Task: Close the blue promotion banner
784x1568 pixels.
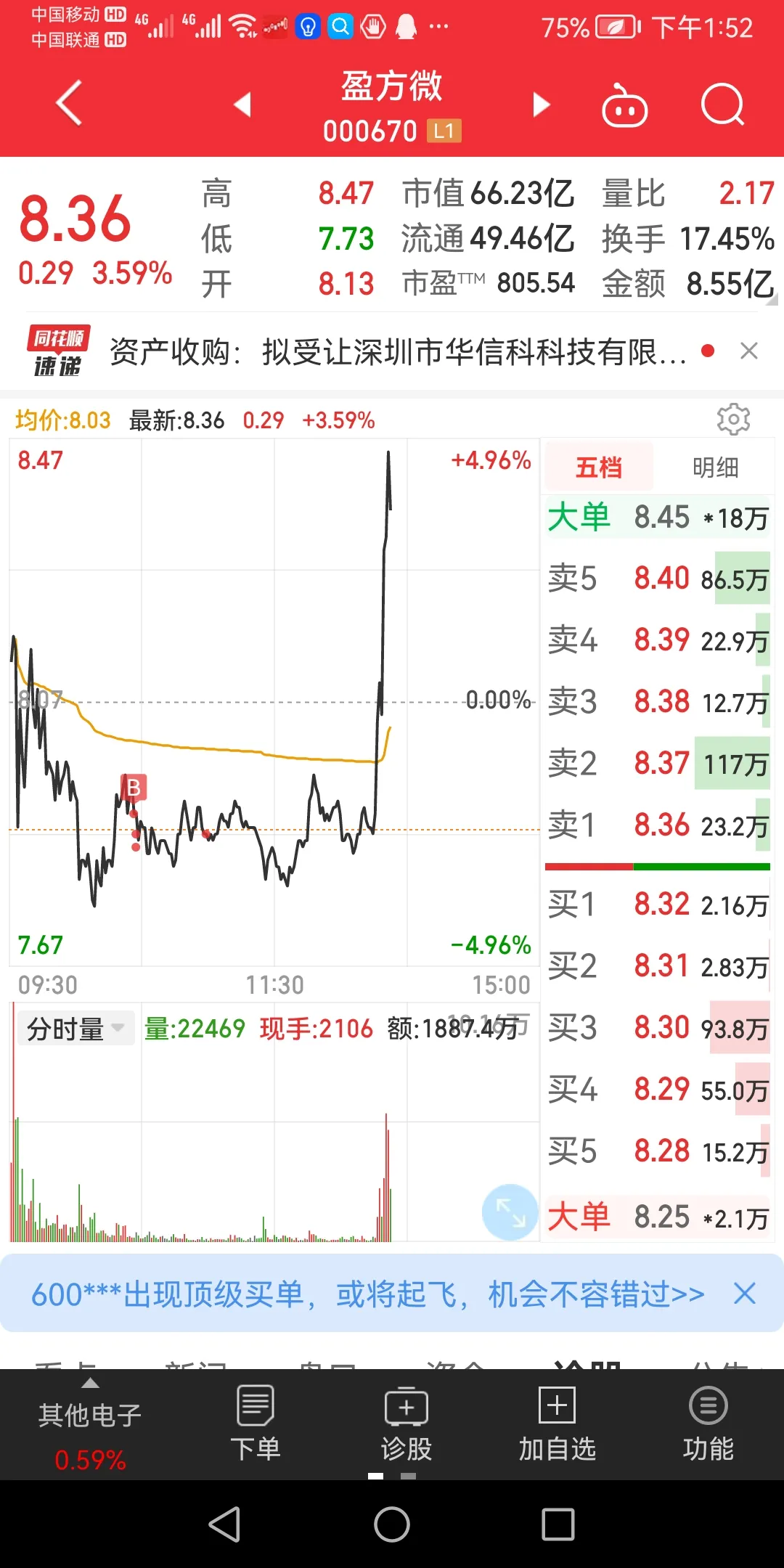Action: 745,1294
